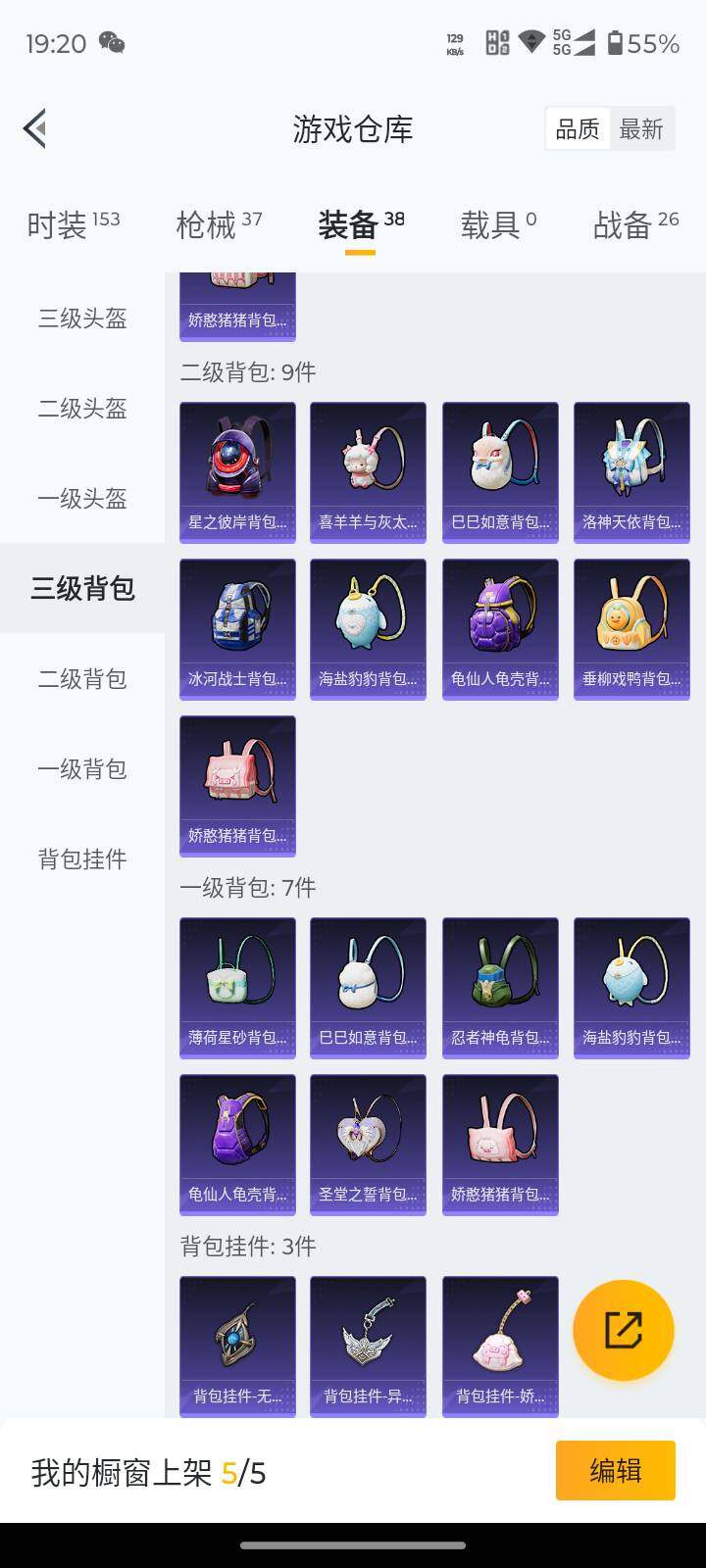Open the 洛神天依背包 item
This screenshot has height=1568, width=706.
631,471
